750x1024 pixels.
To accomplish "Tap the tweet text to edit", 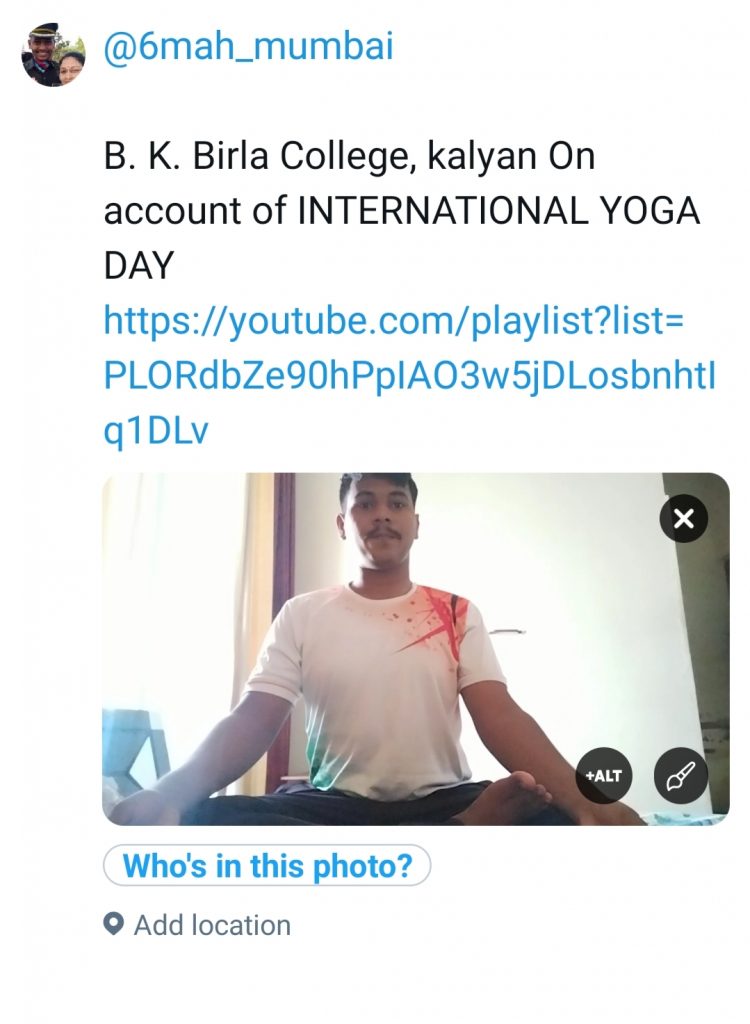I will [x=400, y=211].
